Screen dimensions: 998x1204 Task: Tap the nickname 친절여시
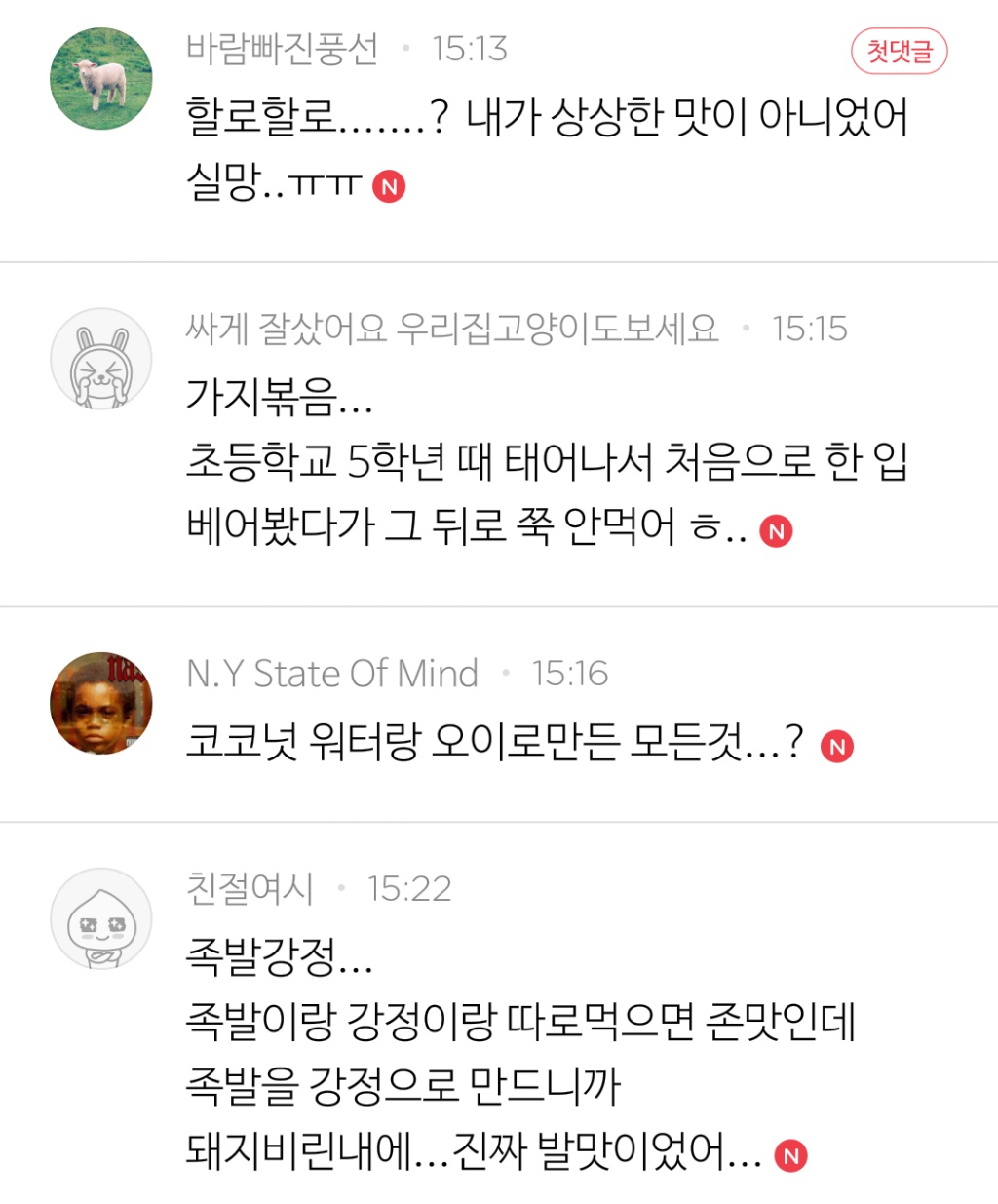(249, 888)
